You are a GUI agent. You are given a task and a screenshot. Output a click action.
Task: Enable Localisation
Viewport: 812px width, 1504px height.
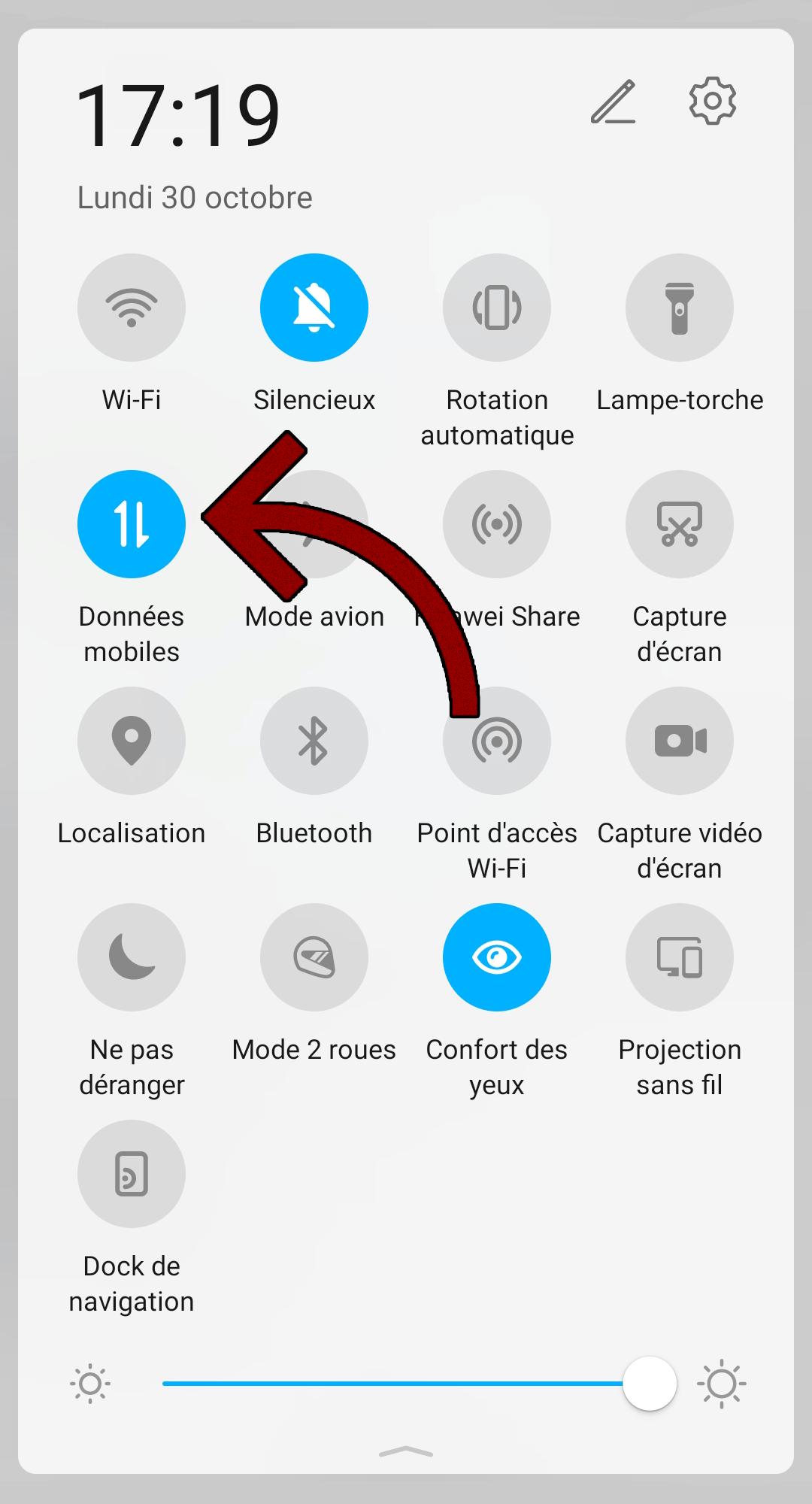[132, 741]
